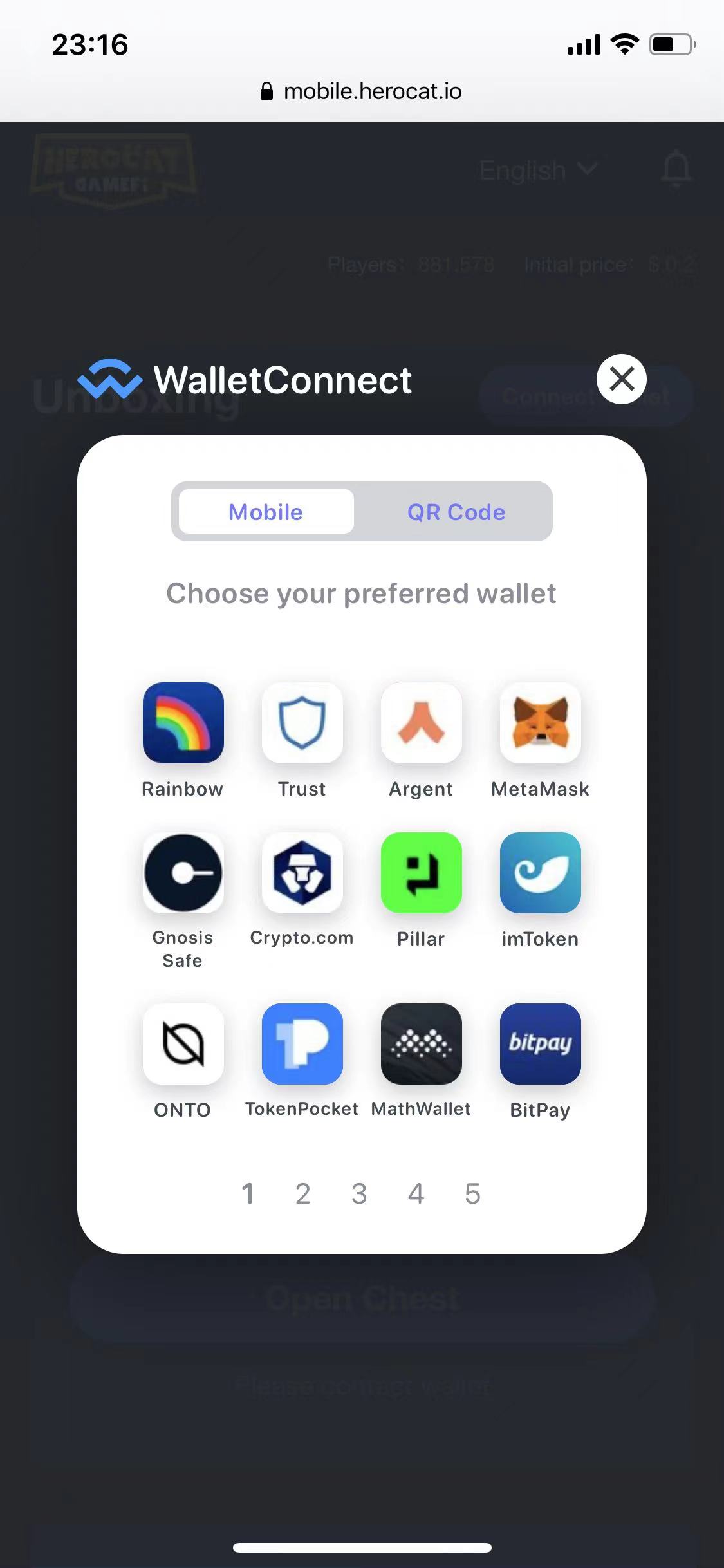Select the Mobile tab
The width and height of the screenshot is (724, 1568).
pyautogui.click(x=266, y=512)
